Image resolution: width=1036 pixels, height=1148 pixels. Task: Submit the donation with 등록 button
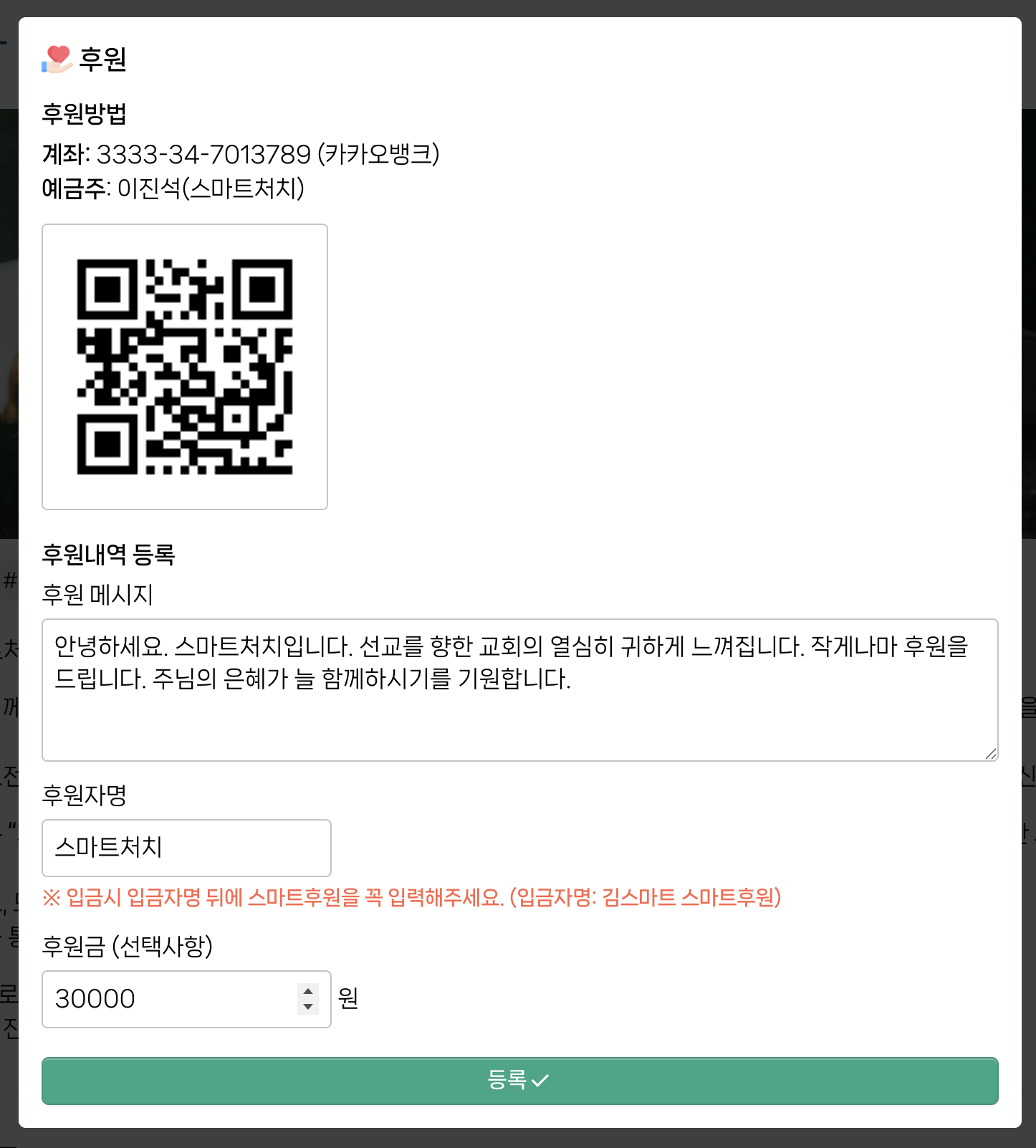tap(519, 1081)
